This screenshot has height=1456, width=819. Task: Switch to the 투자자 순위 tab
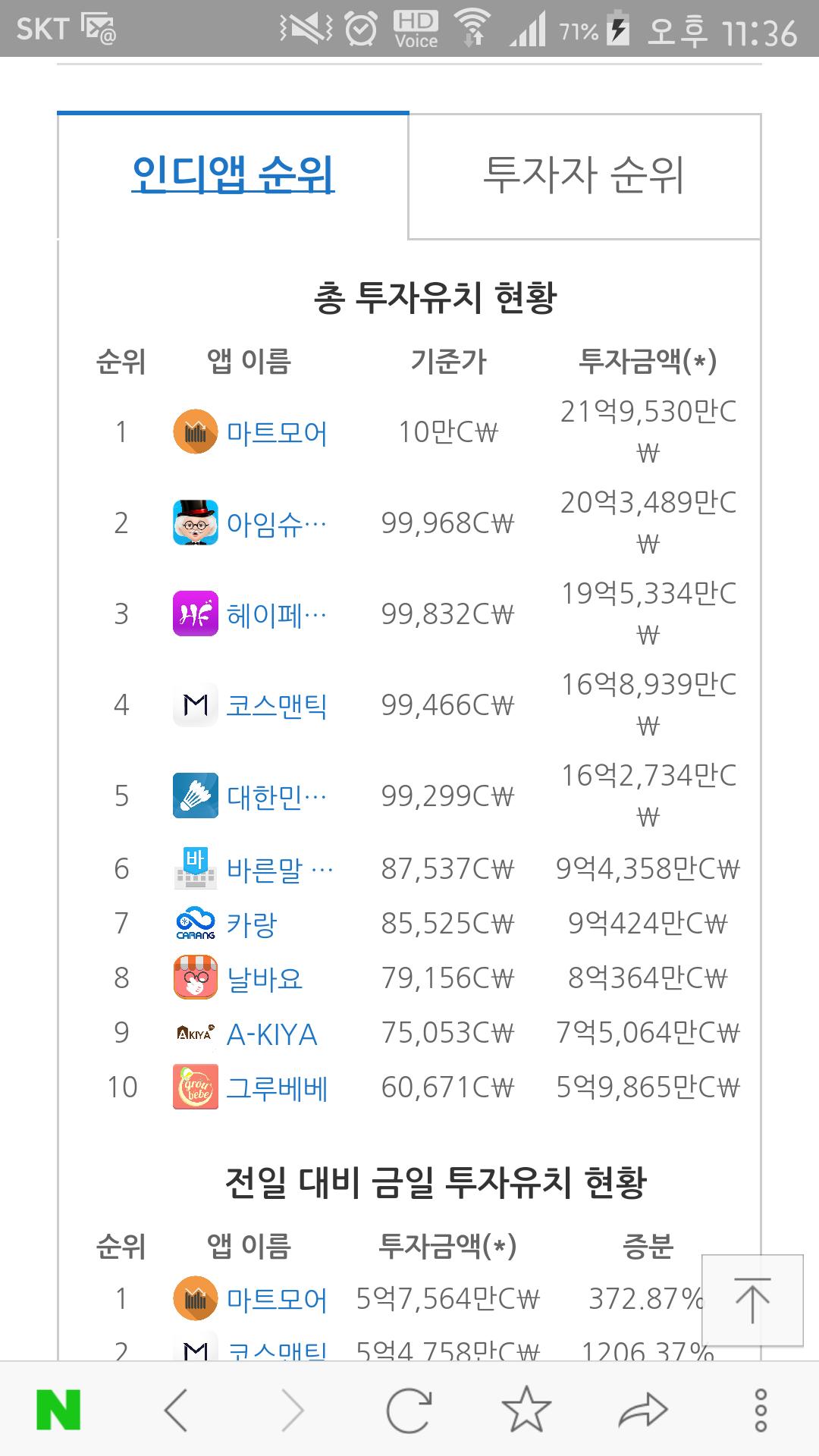point(584,176)
